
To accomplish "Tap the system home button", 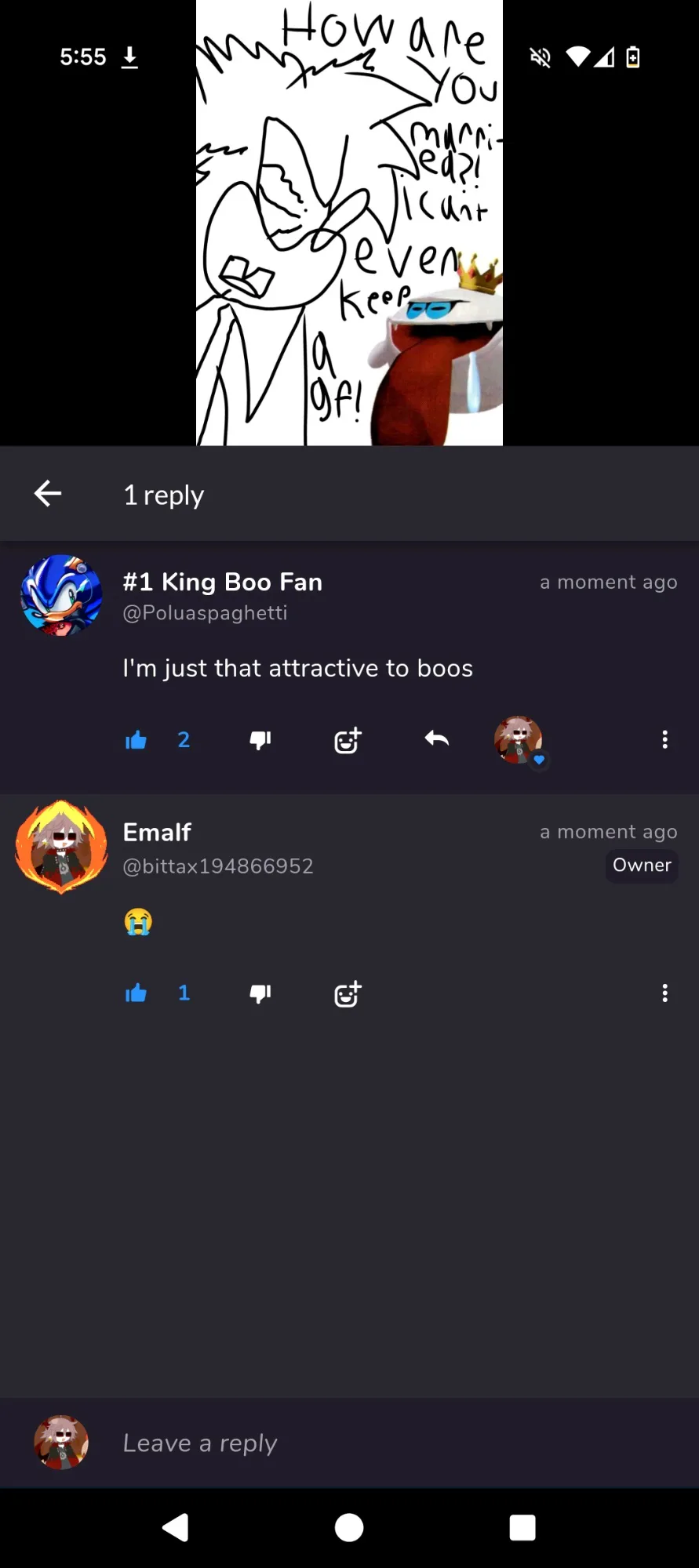I will coord(349,1527).
